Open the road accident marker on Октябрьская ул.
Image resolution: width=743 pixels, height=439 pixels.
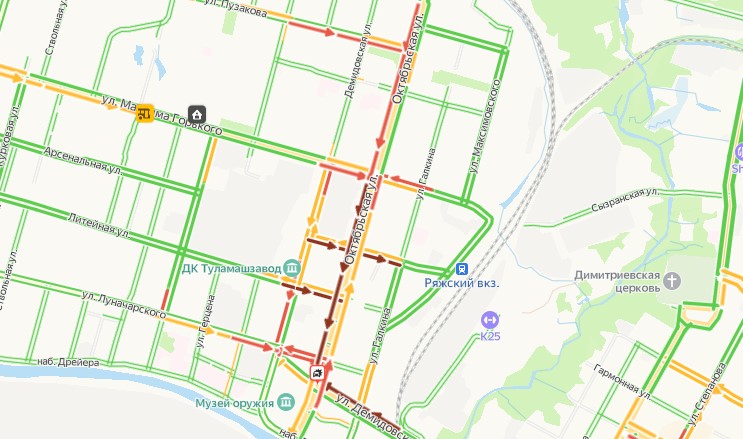coord(317,373)
